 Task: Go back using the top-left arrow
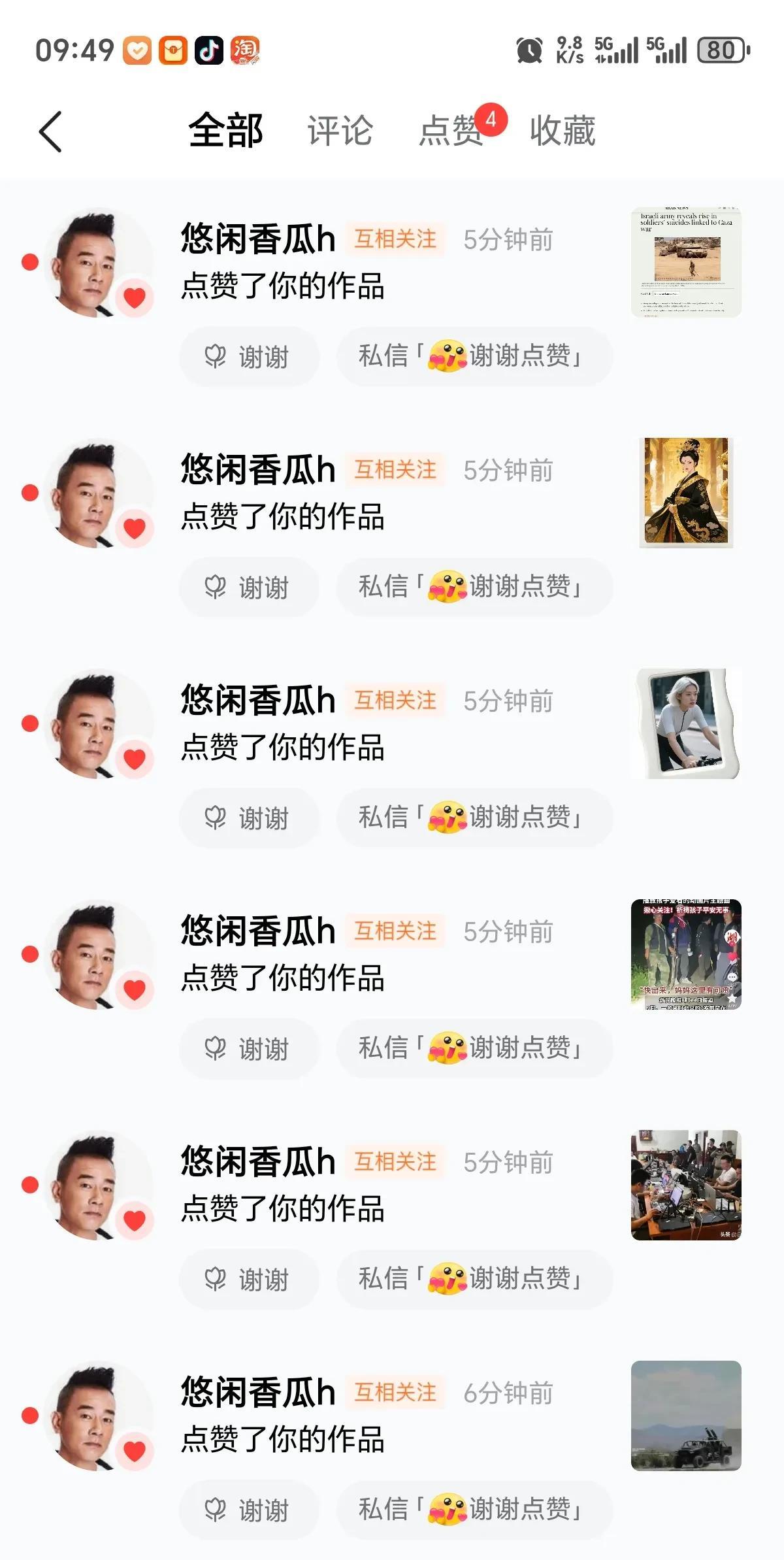[51, 131]
